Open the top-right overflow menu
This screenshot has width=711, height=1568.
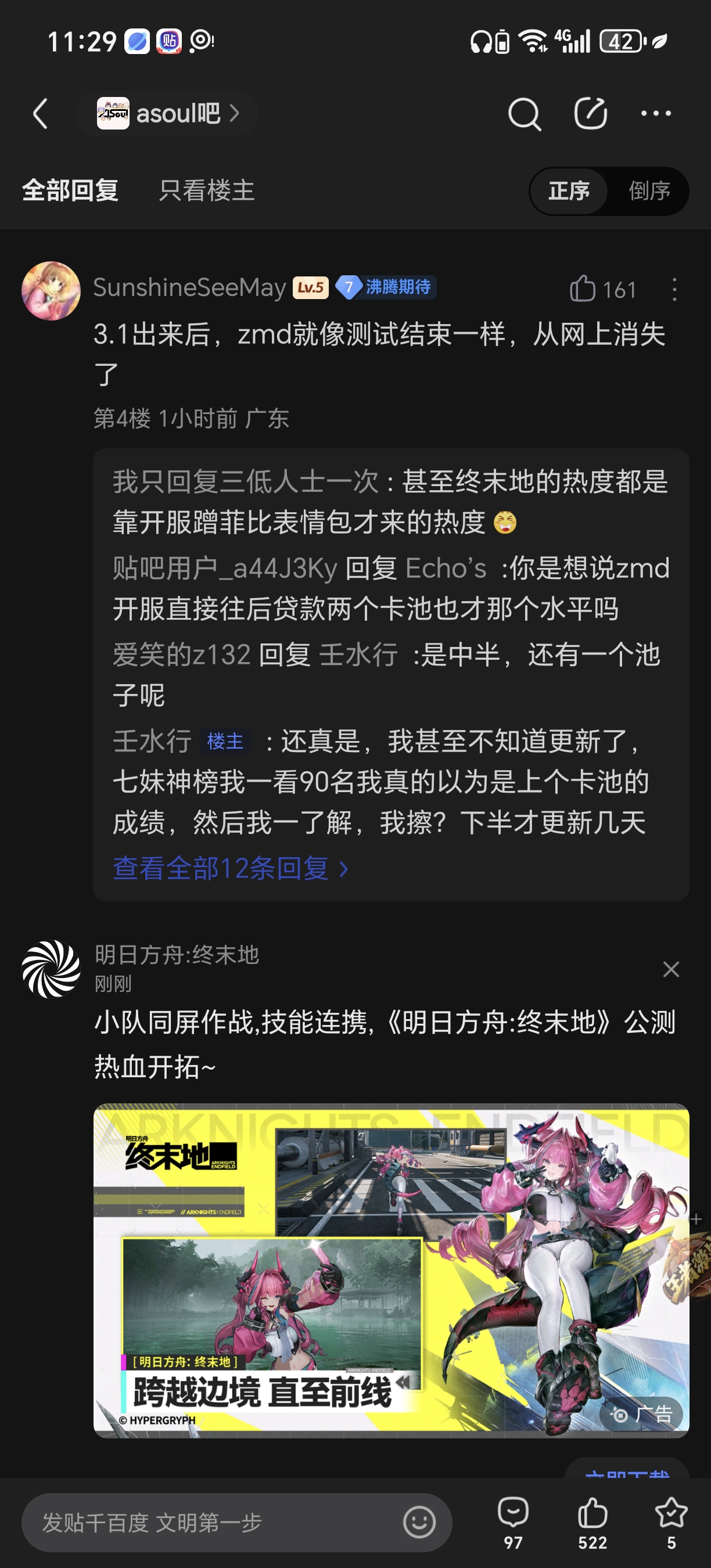click(x=656, y=114)
